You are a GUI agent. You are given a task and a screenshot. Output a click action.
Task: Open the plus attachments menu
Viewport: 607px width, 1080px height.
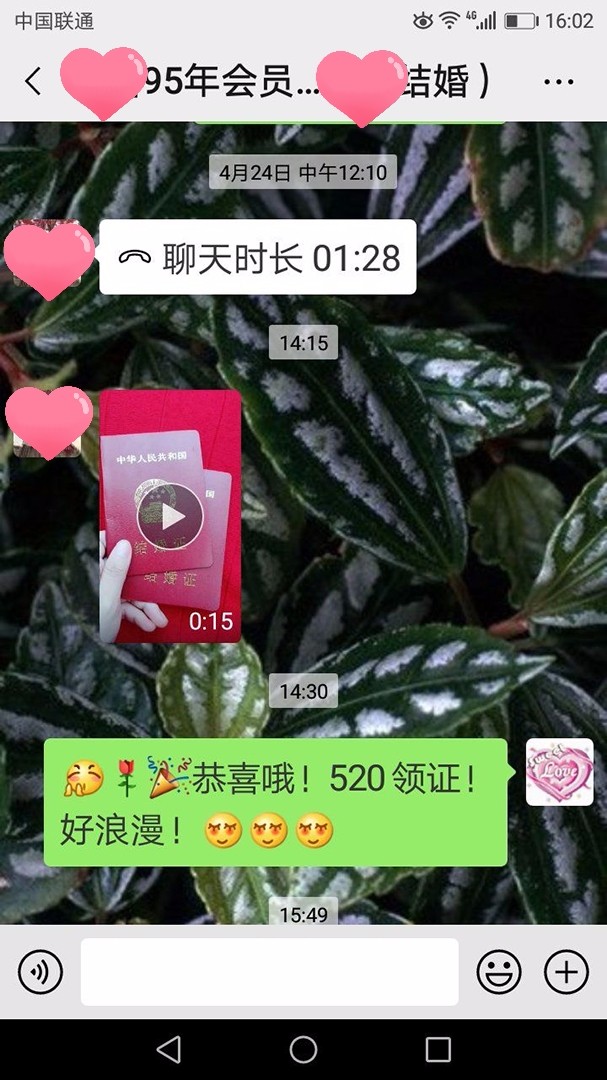coord(566,971)
